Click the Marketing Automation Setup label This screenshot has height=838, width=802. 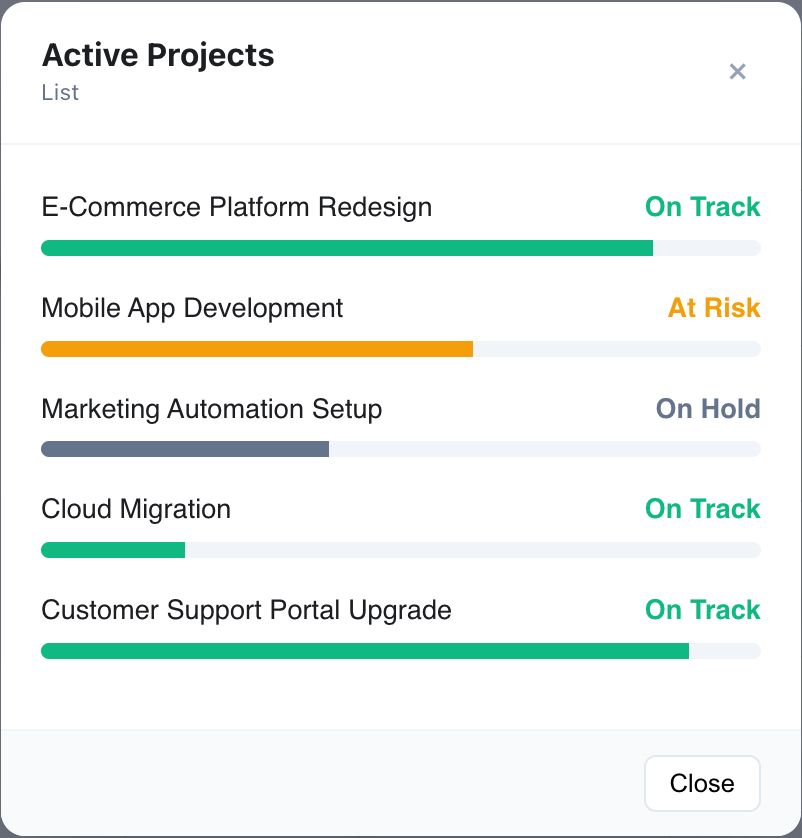(x=211, y=409)
